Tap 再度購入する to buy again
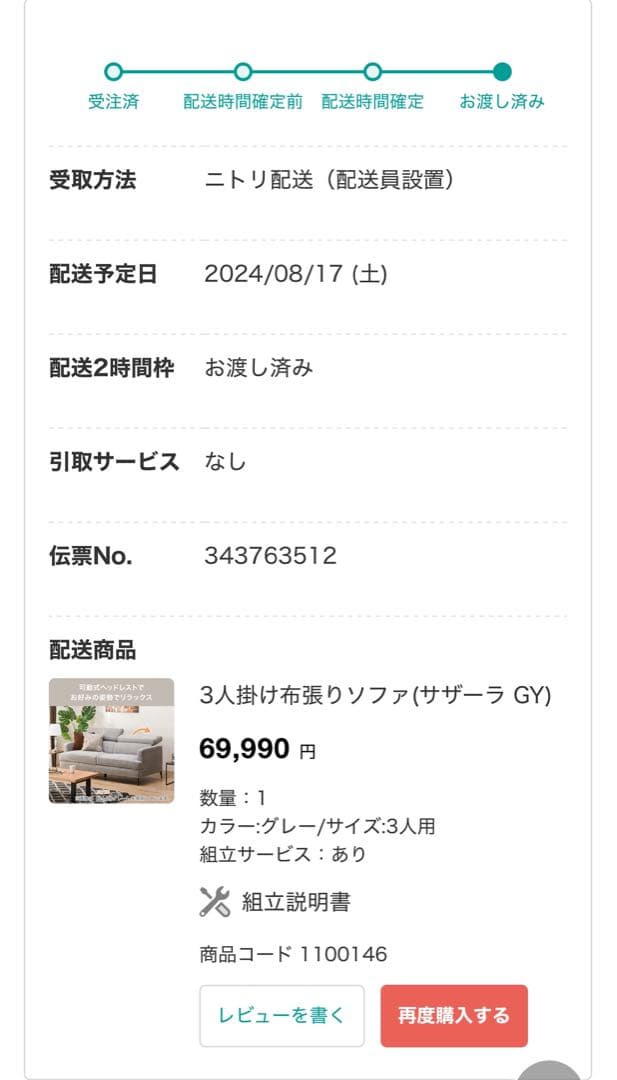 coord(454,1015)
